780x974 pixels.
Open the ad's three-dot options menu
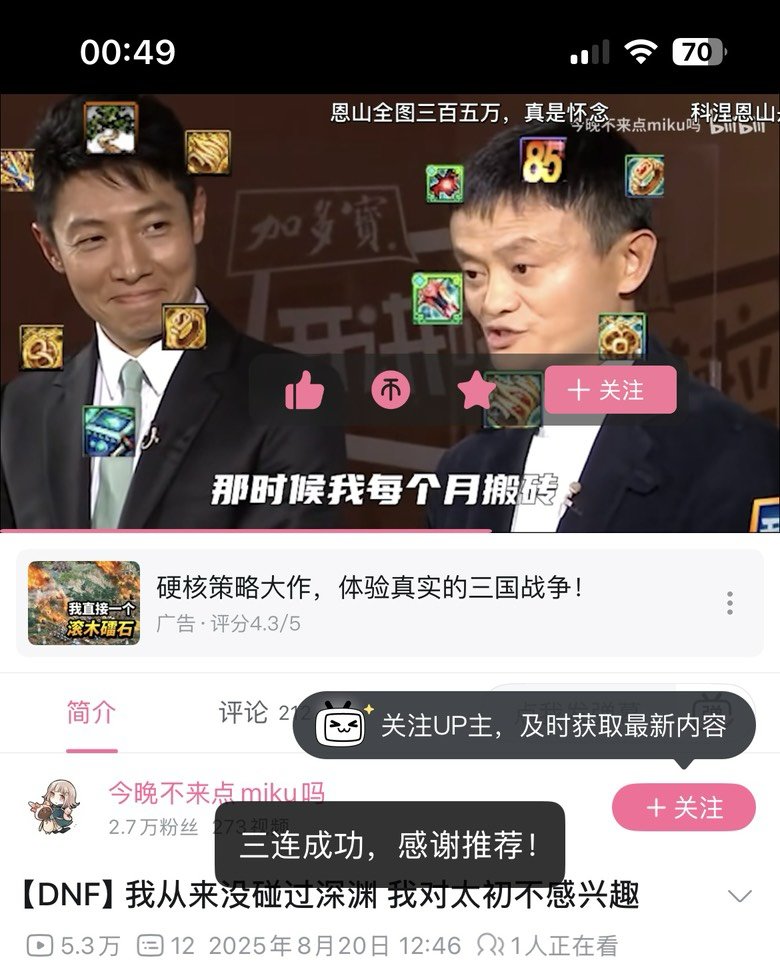730,603
